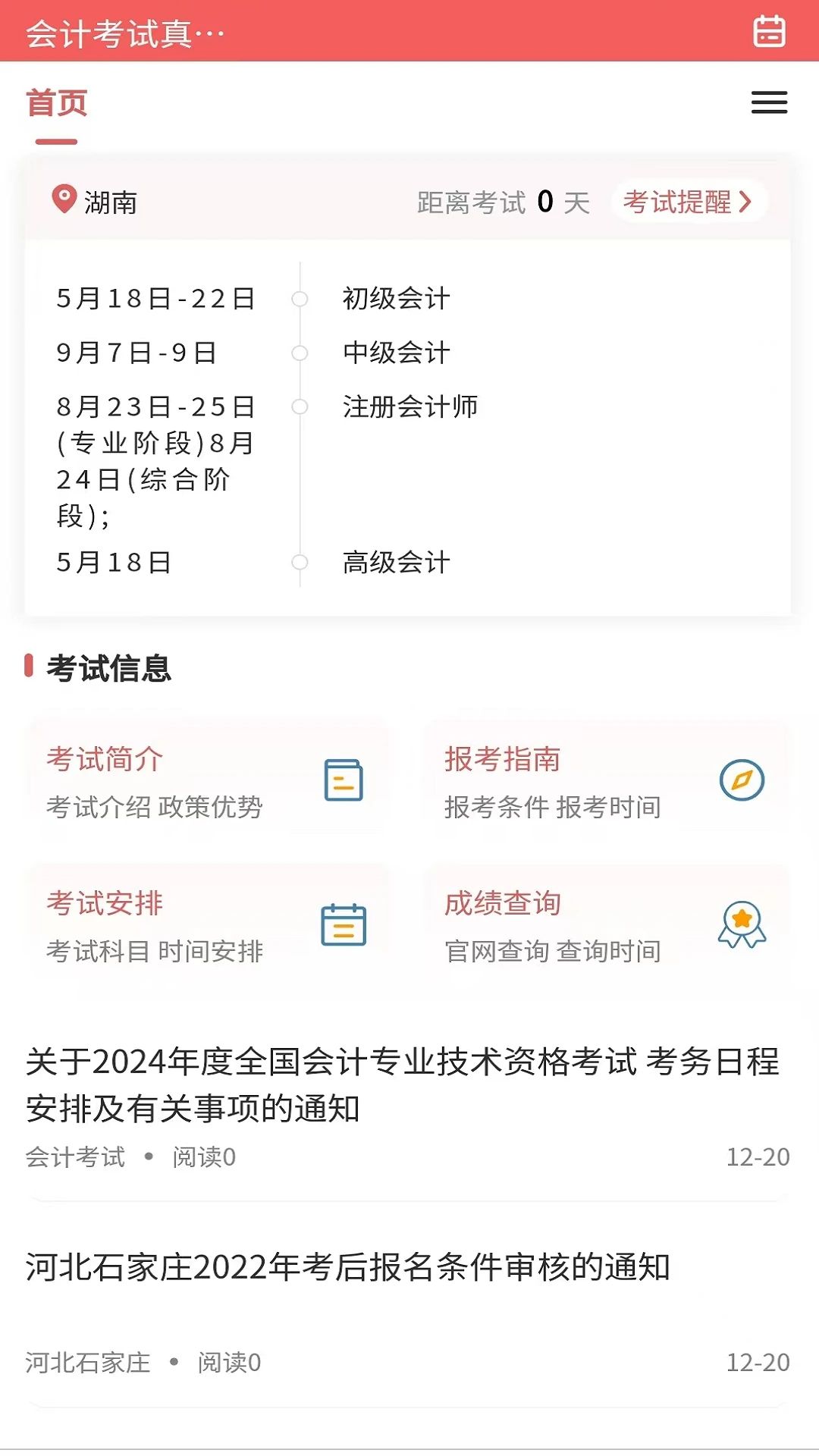Toggle the timeline marker next to 中级会计
Viewport: 819px width, 1456px height.
coord(300,353)
